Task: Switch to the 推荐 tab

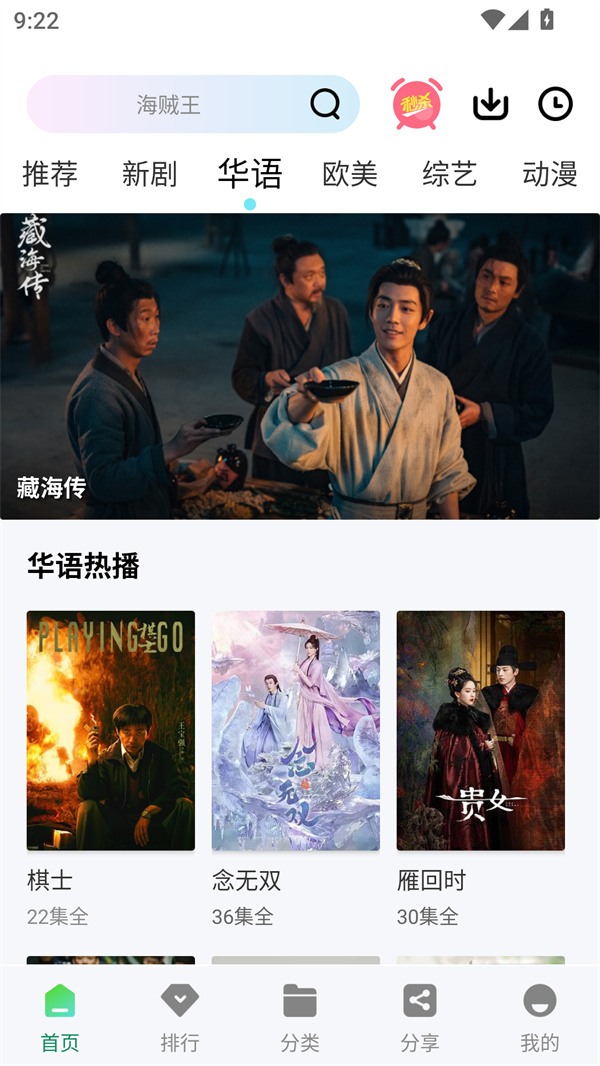Action: [50, 174]
